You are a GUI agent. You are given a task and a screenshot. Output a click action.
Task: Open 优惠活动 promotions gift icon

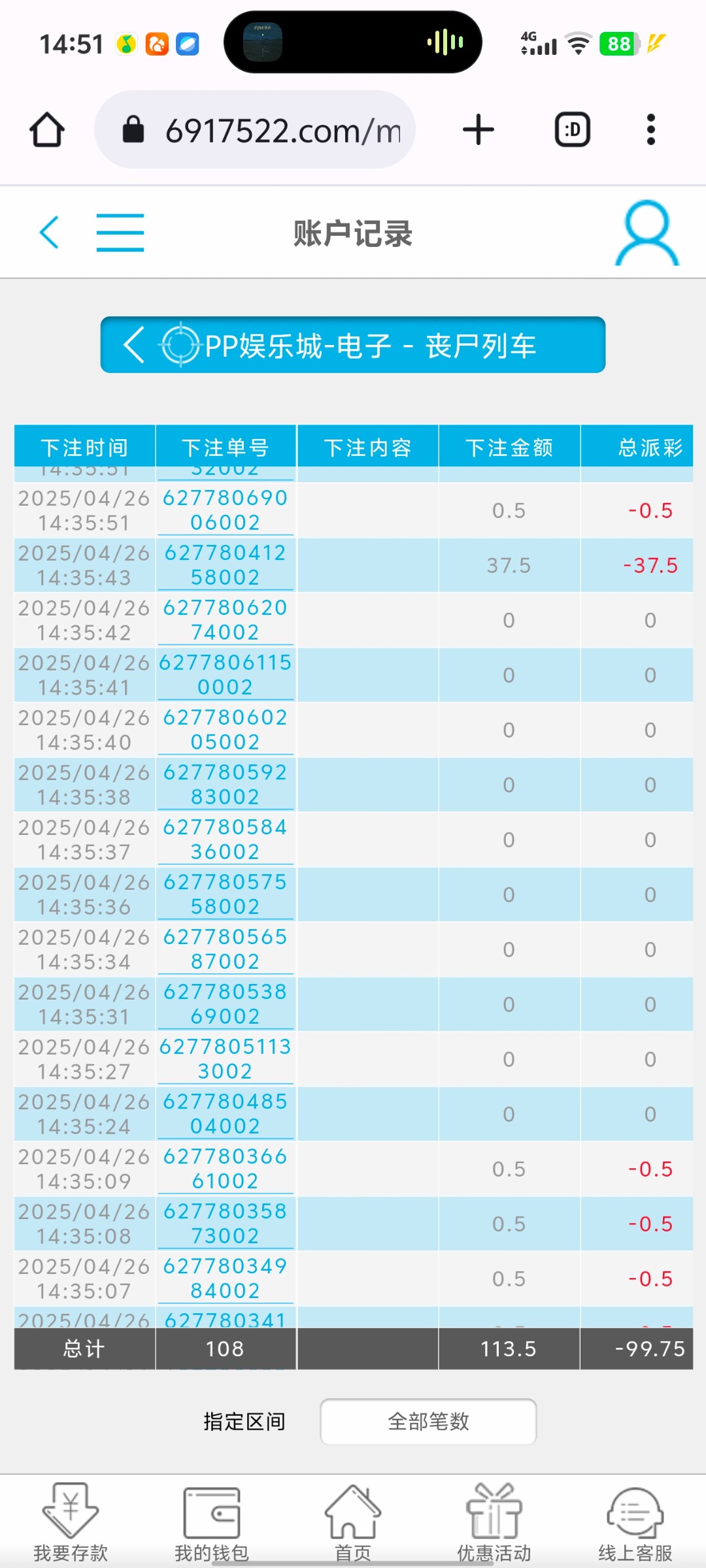coord(494,1509)
